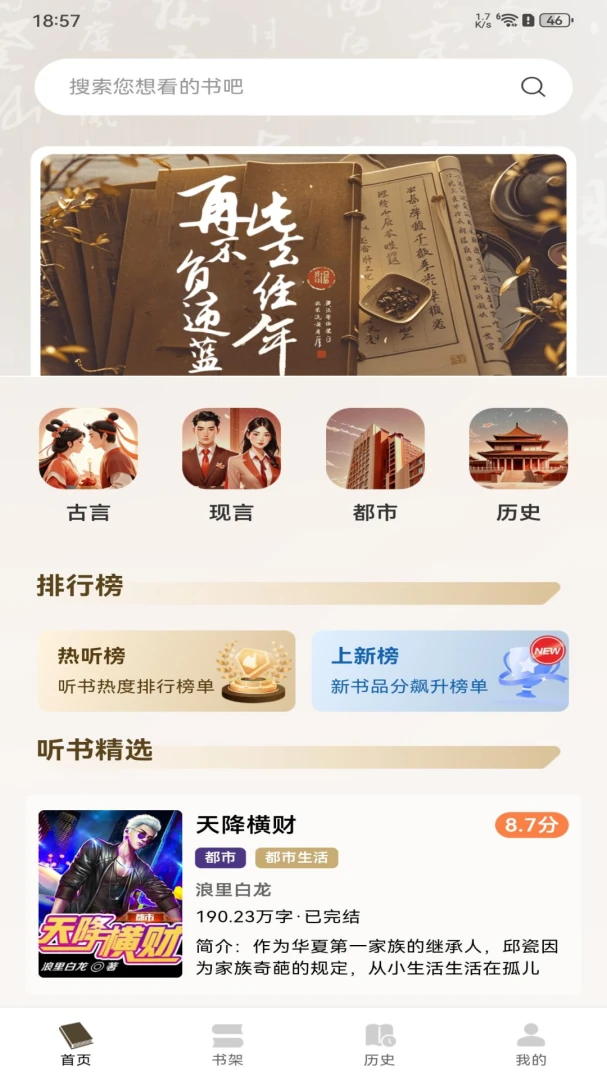Viewport: 607px width, 1080px height.
Task: Tap the search box for books
Action: click(x=303, y=87)
